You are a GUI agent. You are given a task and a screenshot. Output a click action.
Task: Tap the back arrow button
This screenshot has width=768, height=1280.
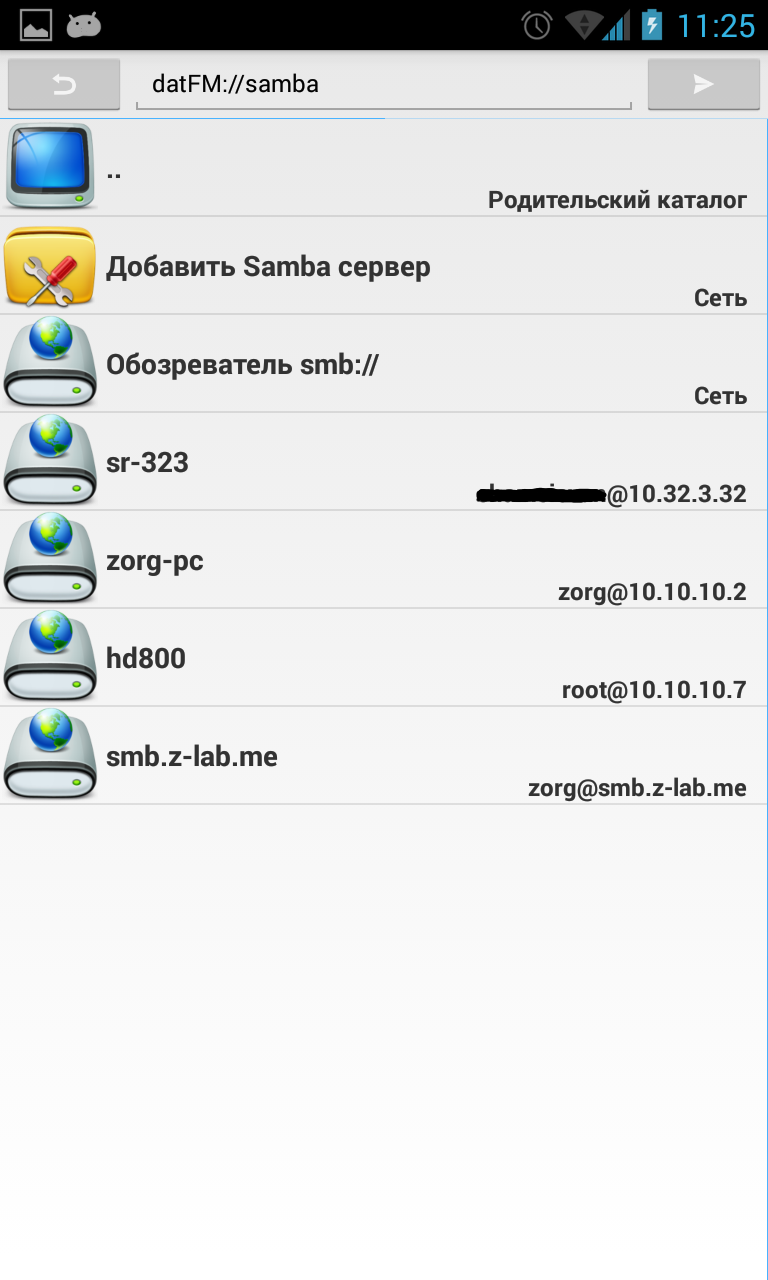click(64, 84)
